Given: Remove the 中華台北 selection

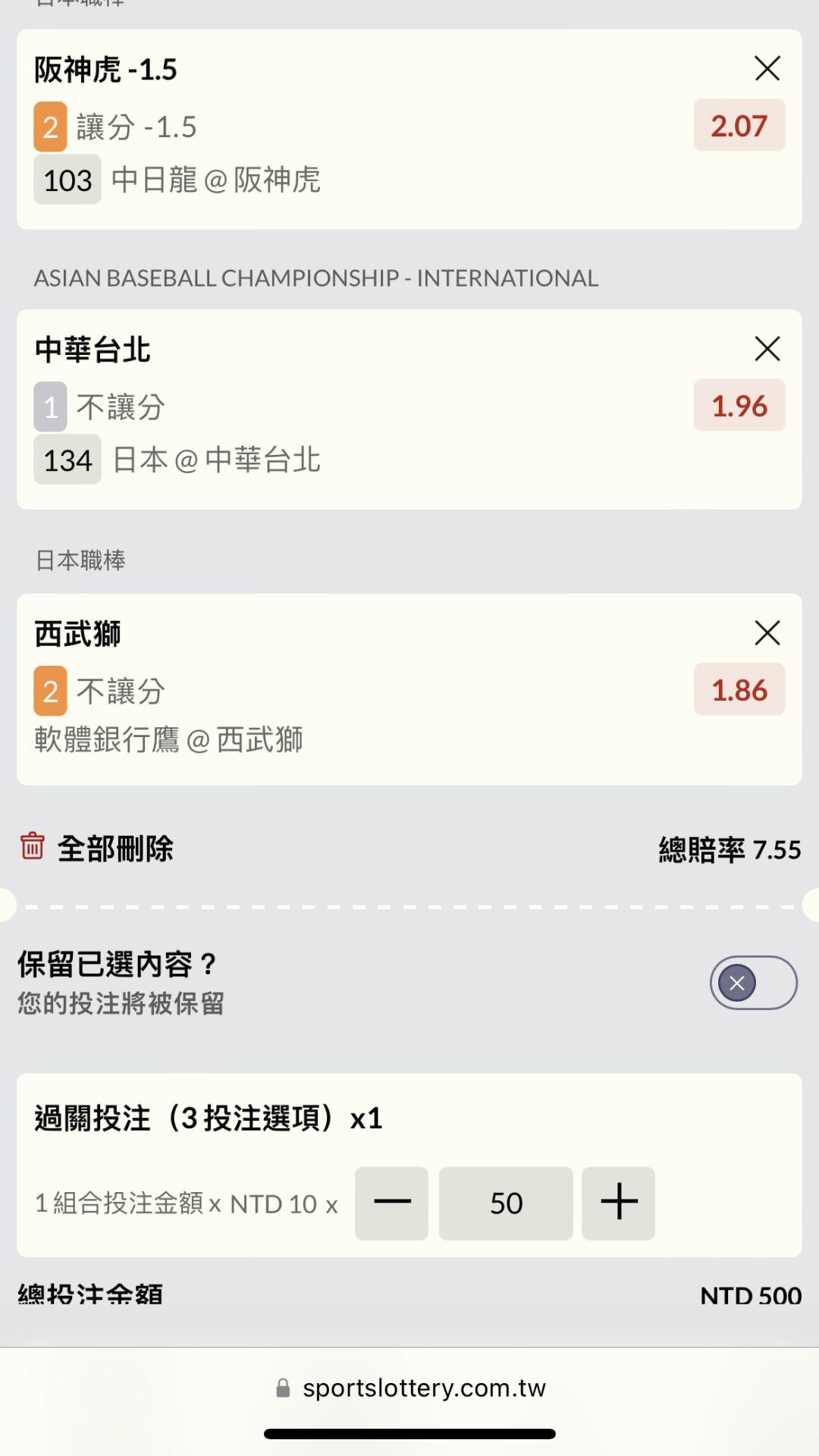Looking at the screenshot, I should pyautogui.click(x=767, y=350).
